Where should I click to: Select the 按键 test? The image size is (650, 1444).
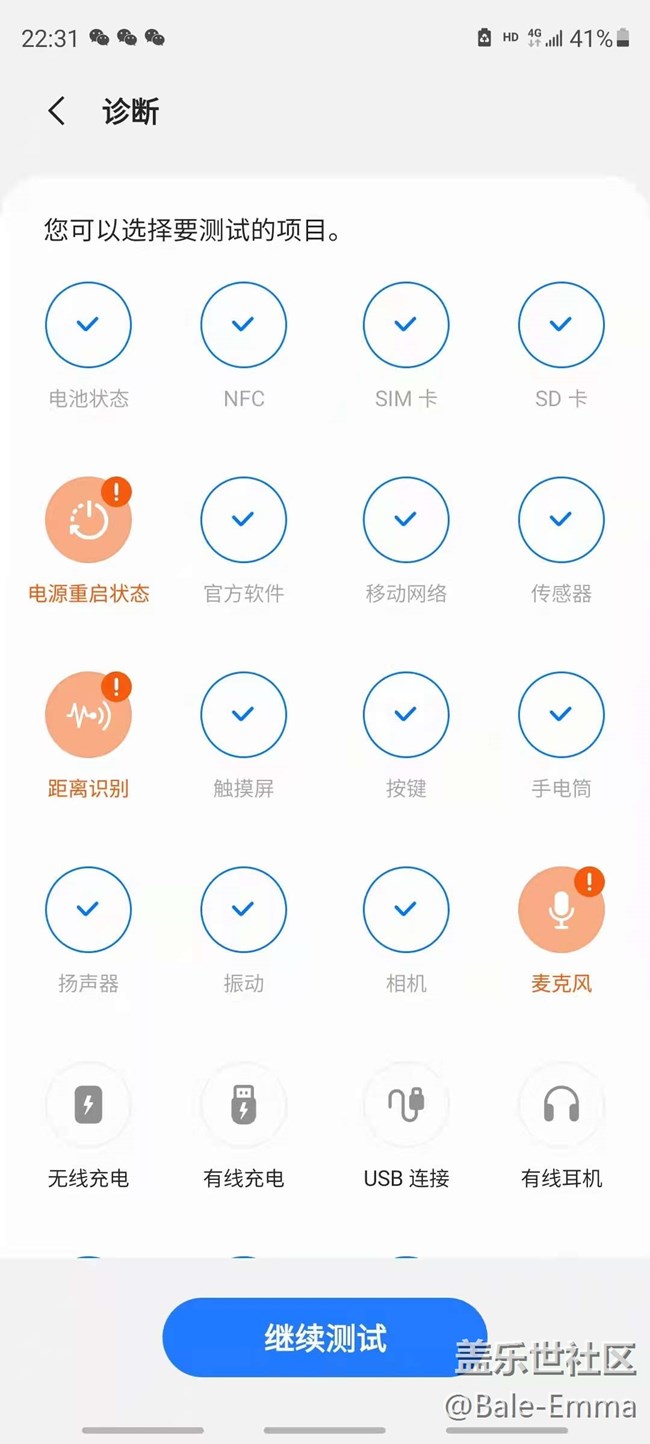pyautogui.click(x=405, y=715)
